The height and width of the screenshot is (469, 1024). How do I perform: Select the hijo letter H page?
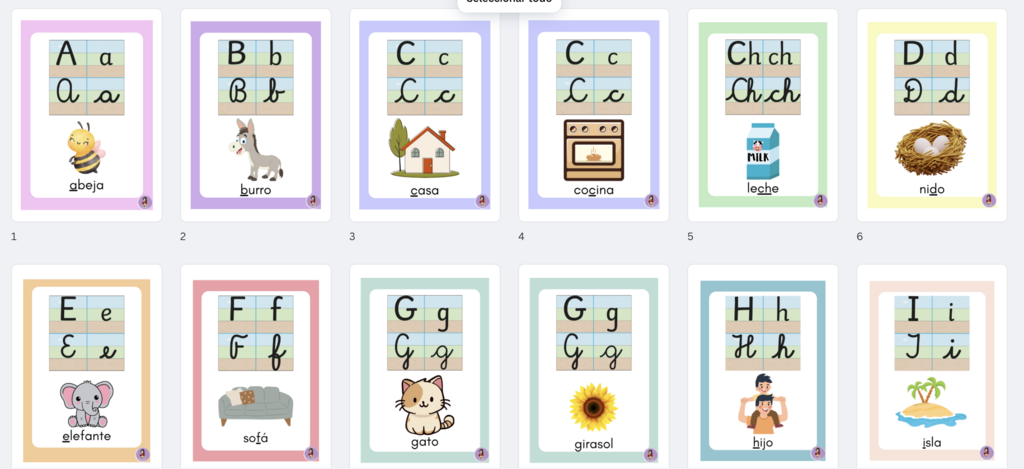[763, 368]
